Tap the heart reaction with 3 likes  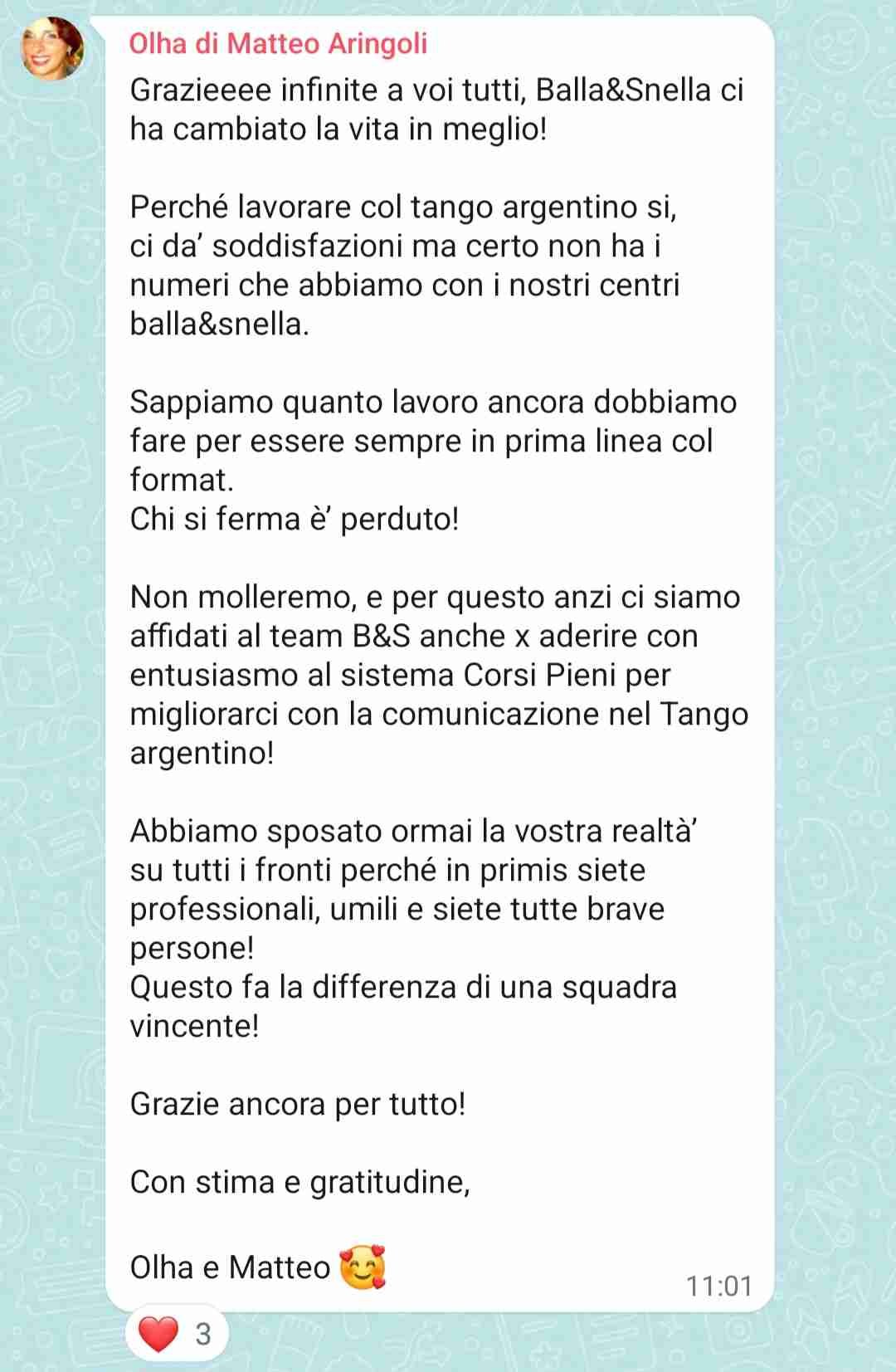[x=176, y=1334]
